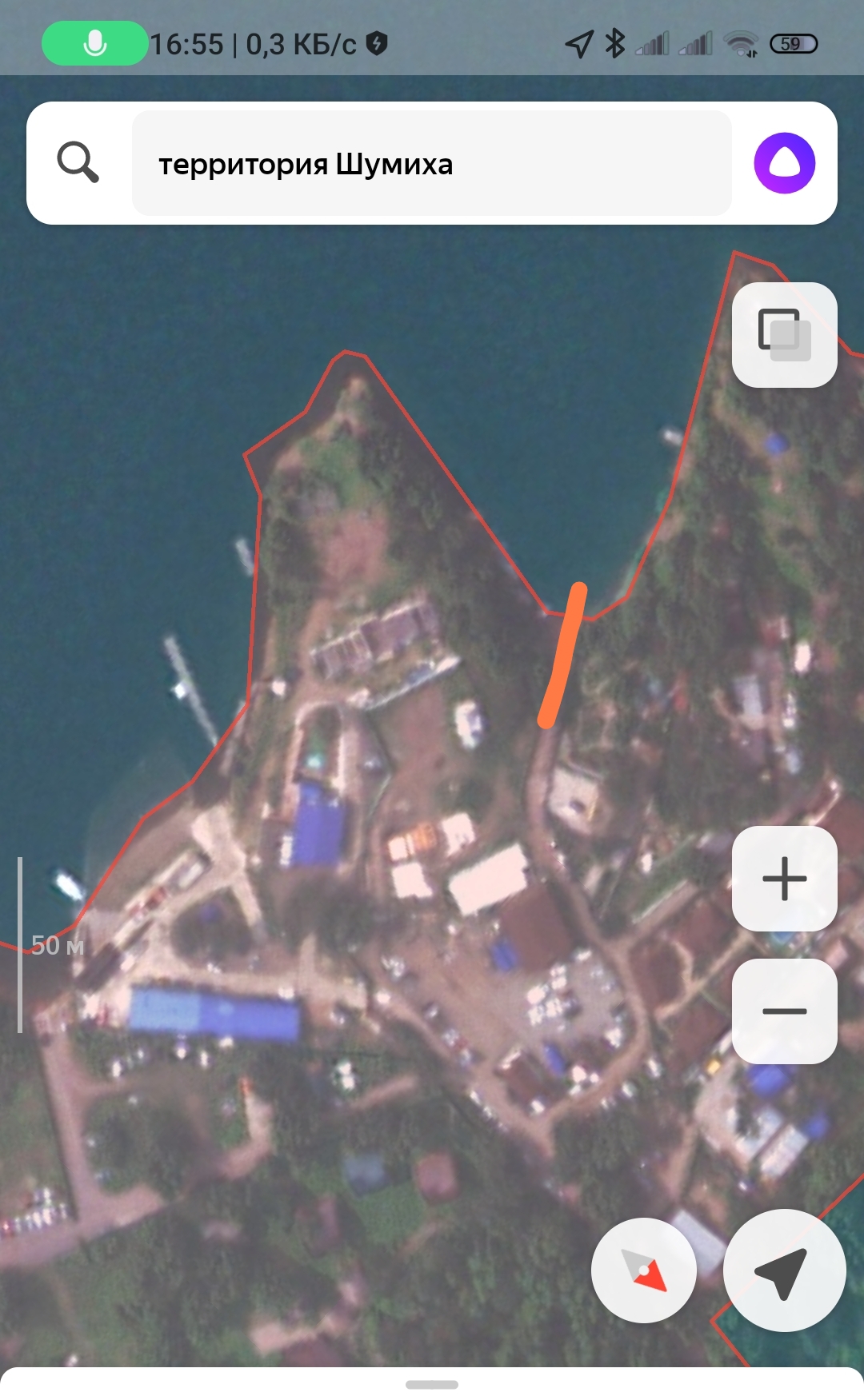Reset map orientation with the compass
Screen dimensions: 864x1400
point(644,1270)
